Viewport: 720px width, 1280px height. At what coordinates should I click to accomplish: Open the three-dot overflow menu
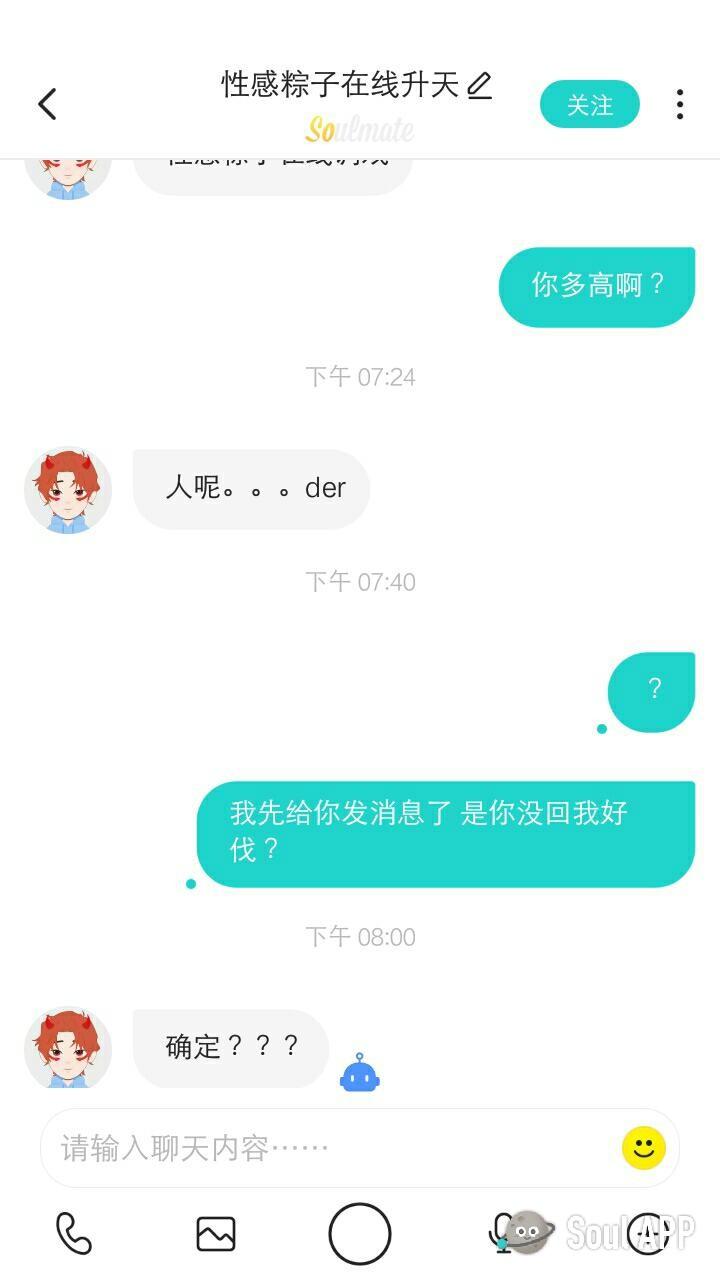(680, 104)
